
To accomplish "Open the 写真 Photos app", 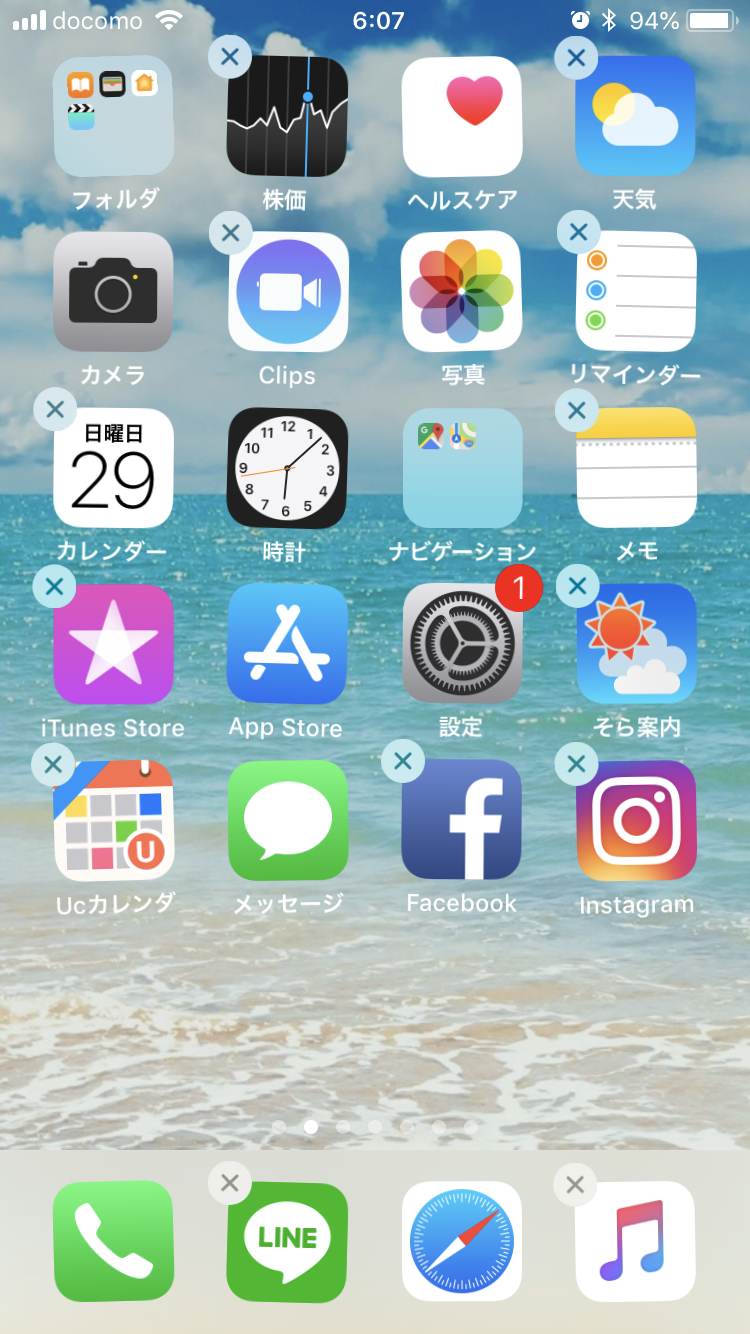I will coord(461,291).
